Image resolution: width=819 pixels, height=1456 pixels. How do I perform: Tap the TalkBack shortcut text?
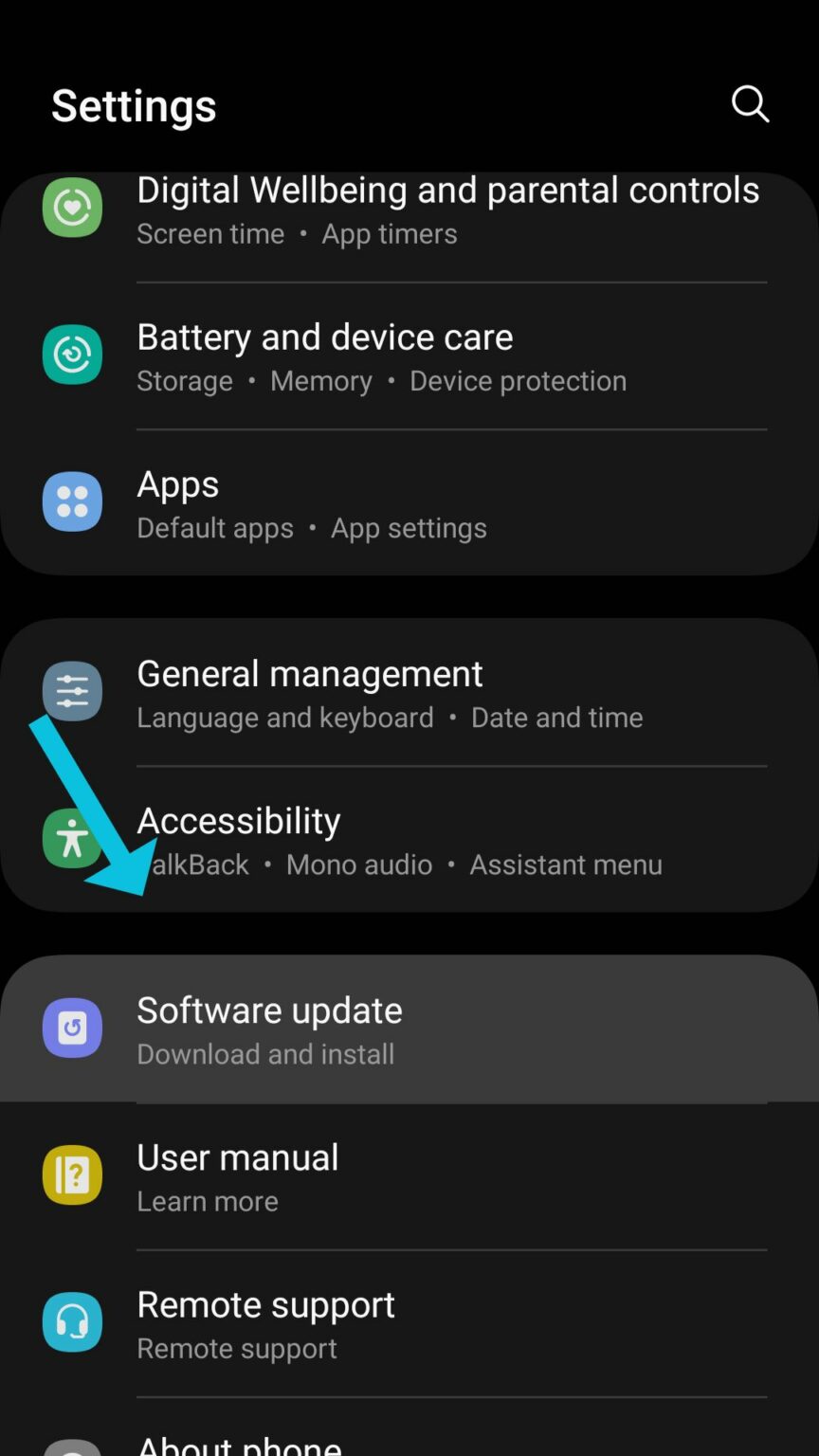(x=194, y=864)
